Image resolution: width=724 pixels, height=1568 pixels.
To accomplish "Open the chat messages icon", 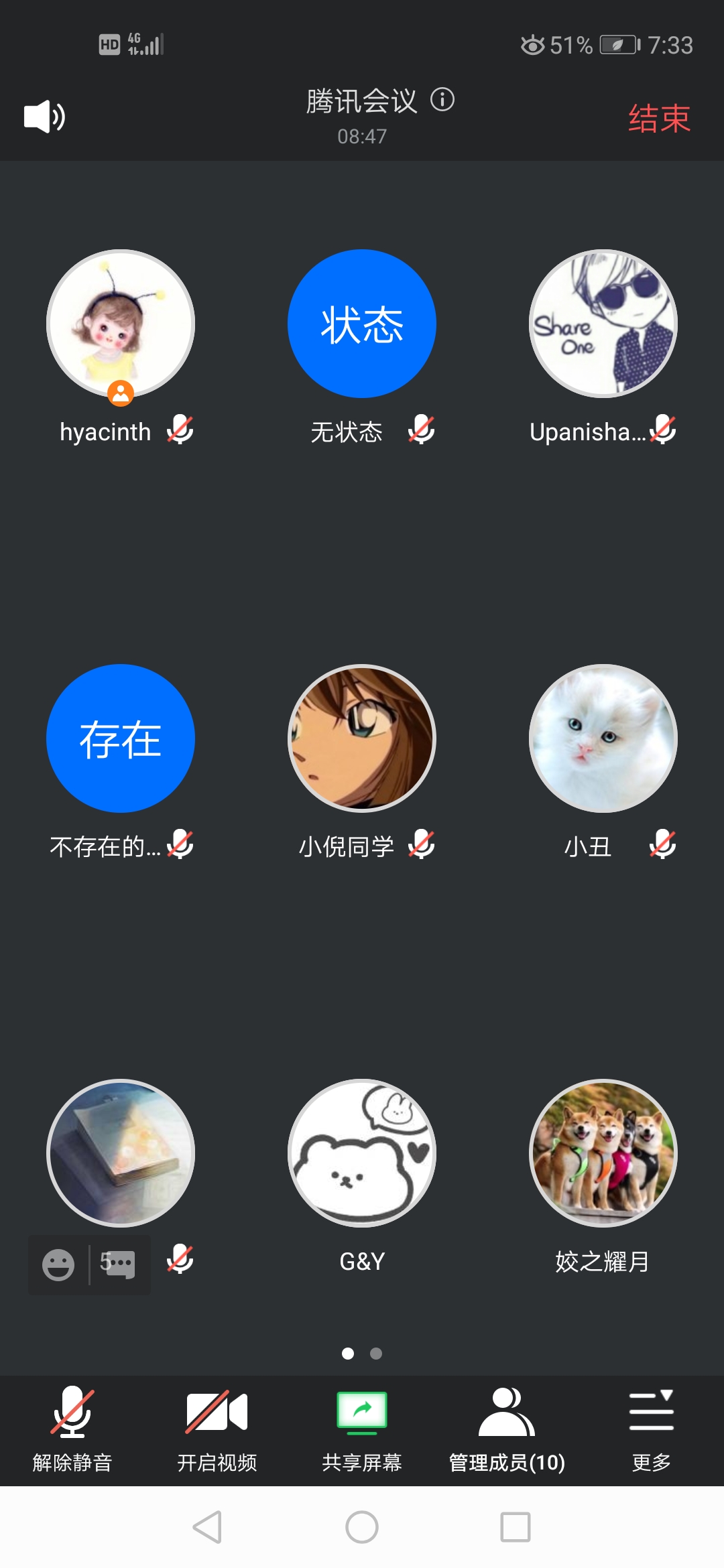I will pyautogui.click(x=118, y=1265).
